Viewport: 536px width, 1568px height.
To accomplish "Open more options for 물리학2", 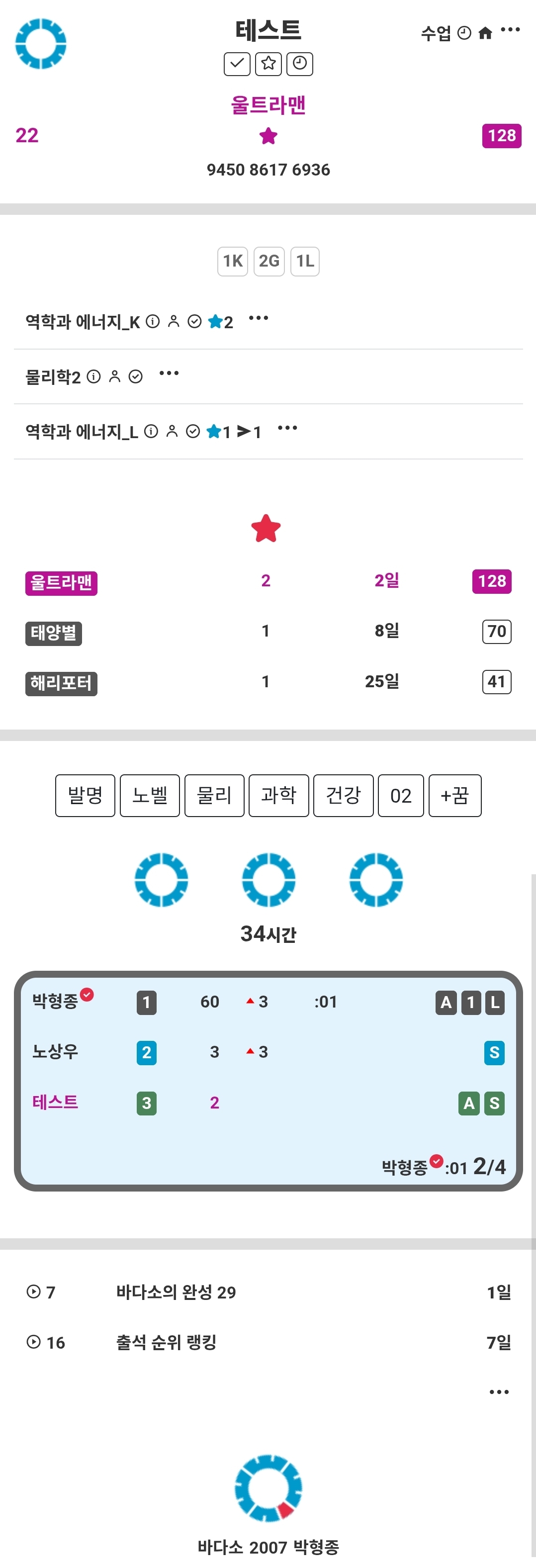I will [x=169, y=374].
